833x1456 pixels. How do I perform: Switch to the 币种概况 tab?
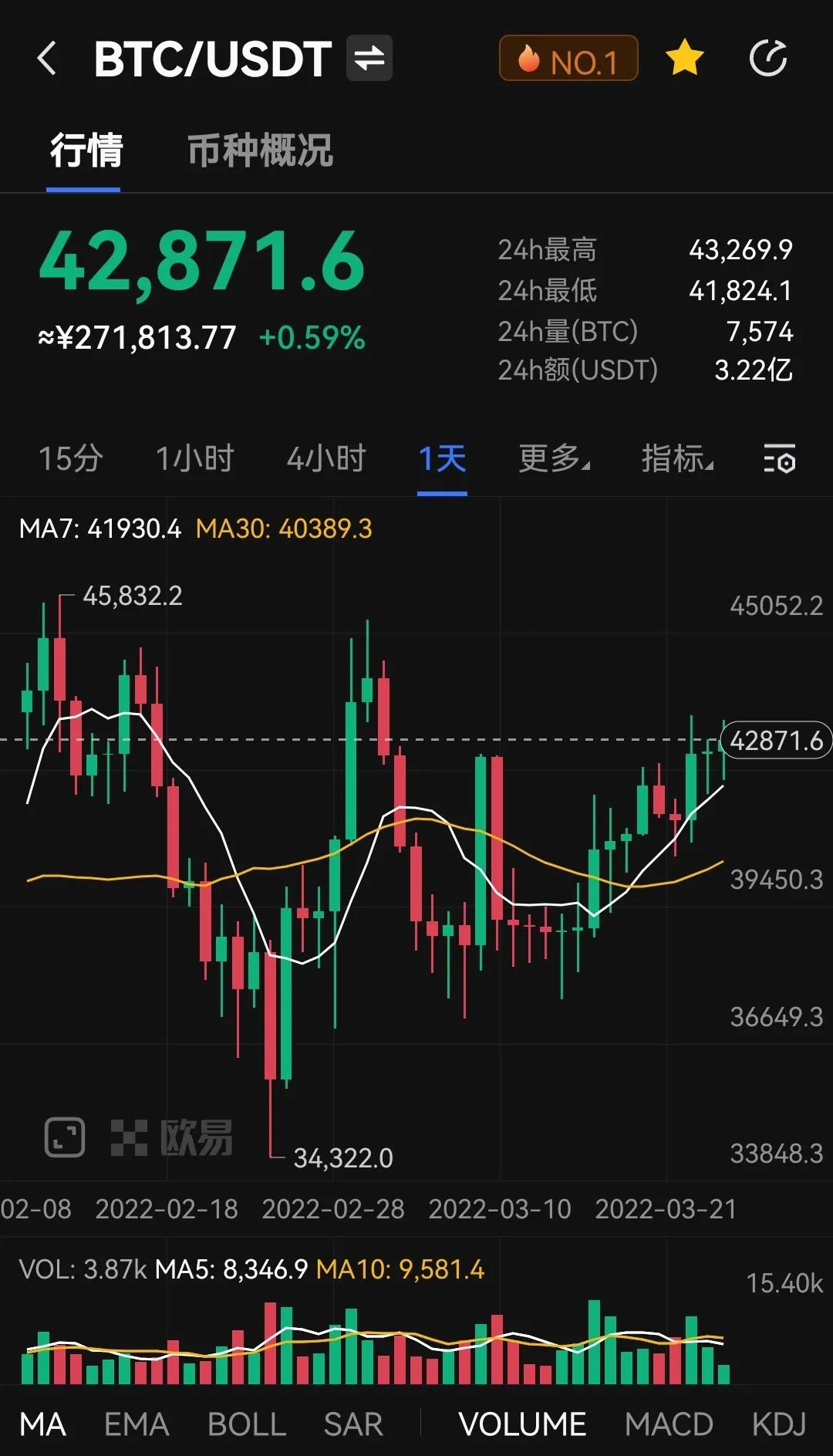coord(260,152)
